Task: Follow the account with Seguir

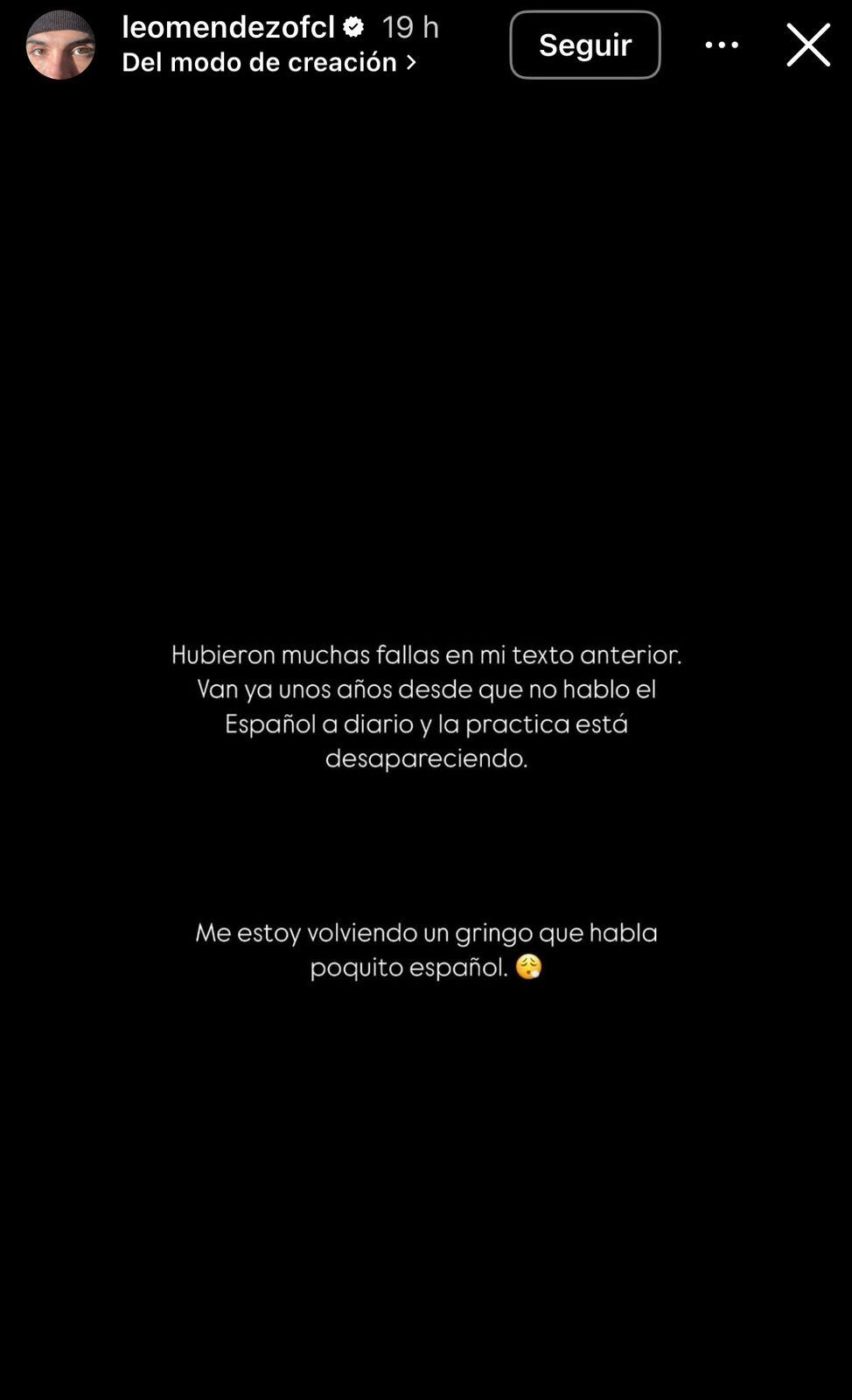Action: [584, 45]
